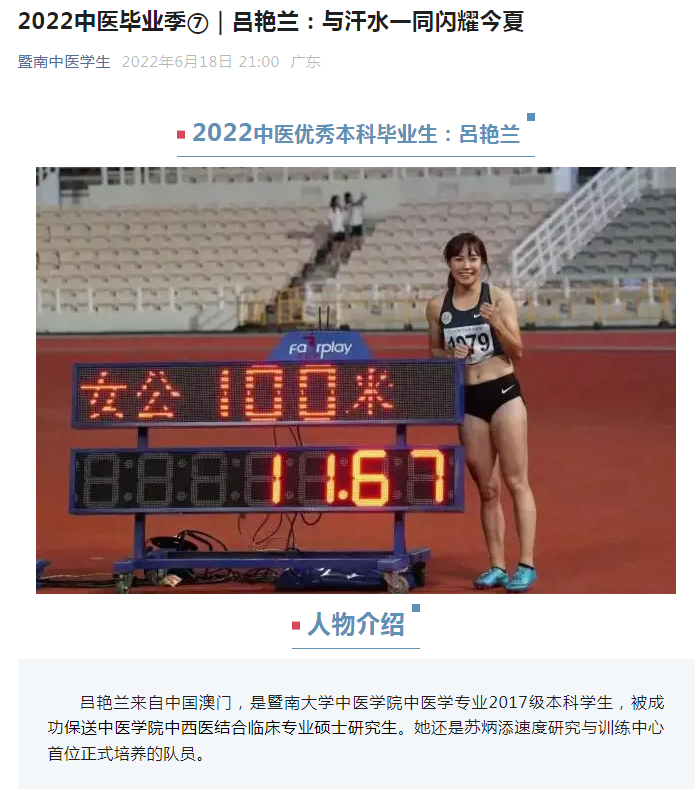View the athlete photo full screen

pyautogui.click(x=356, y=380)
